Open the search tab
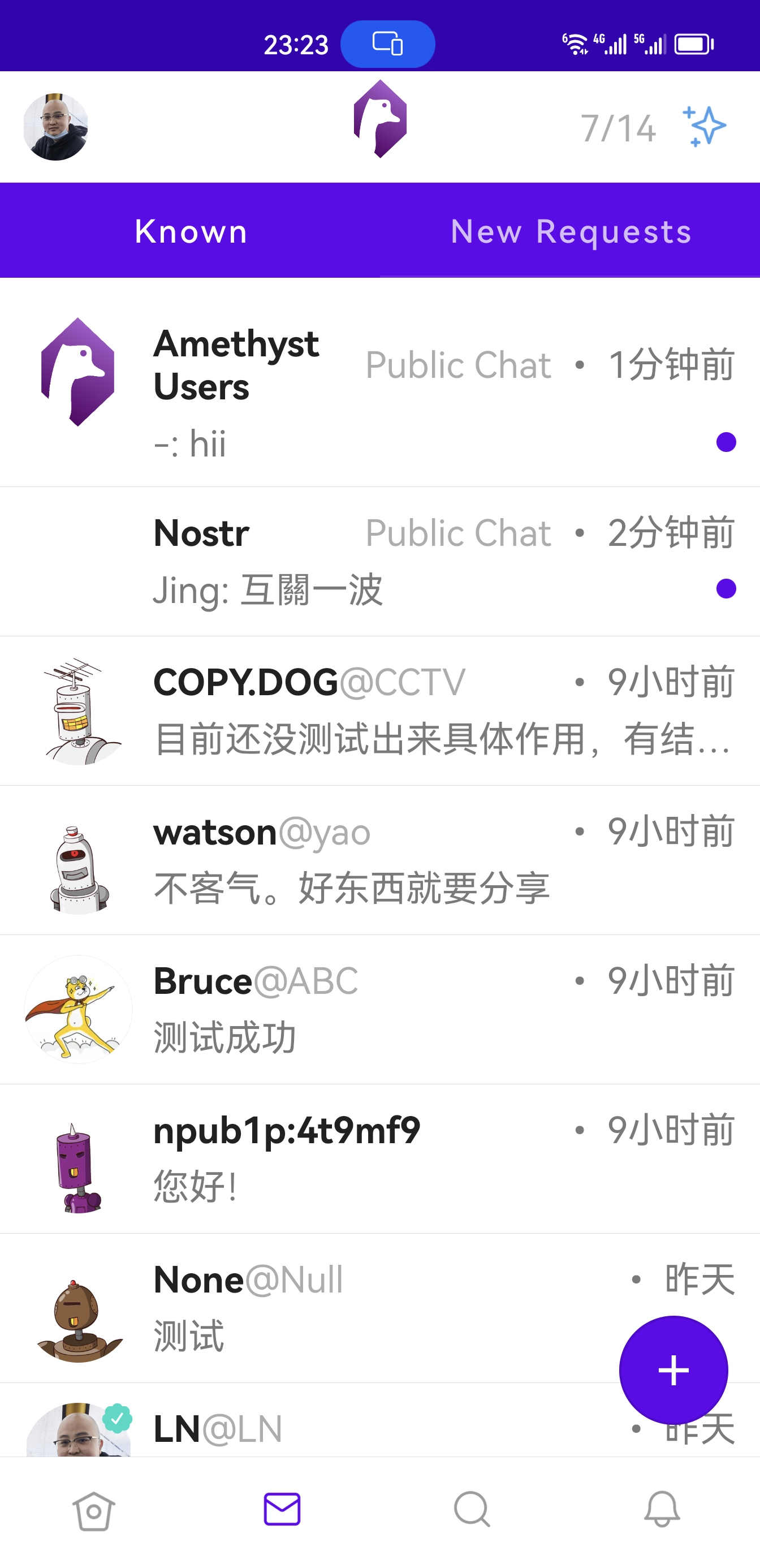Screen dimensions: 760x1568 472,1510
